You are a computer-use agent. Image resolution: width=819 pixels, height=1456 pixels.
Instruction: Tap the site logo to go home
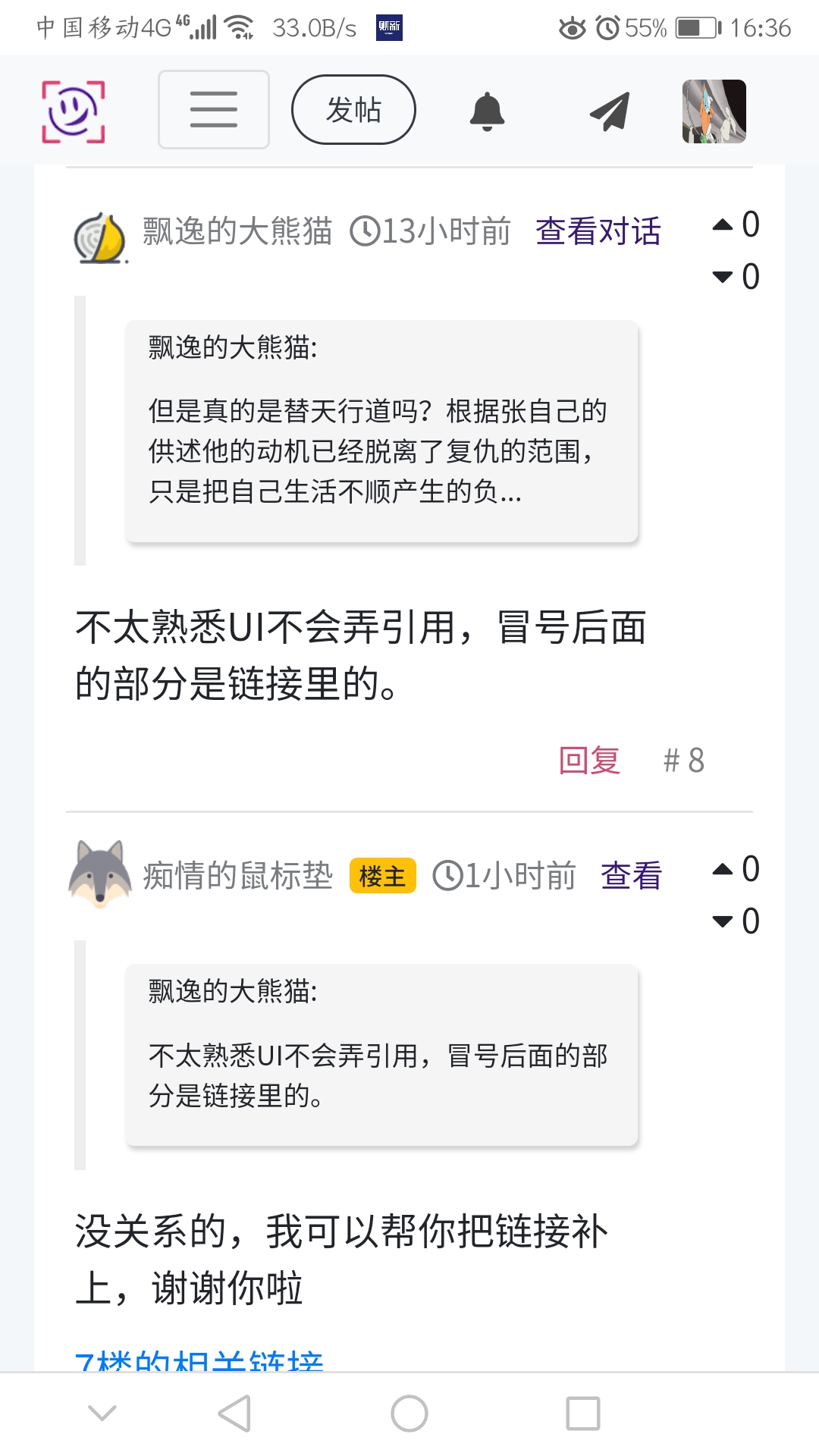[73, 111]
